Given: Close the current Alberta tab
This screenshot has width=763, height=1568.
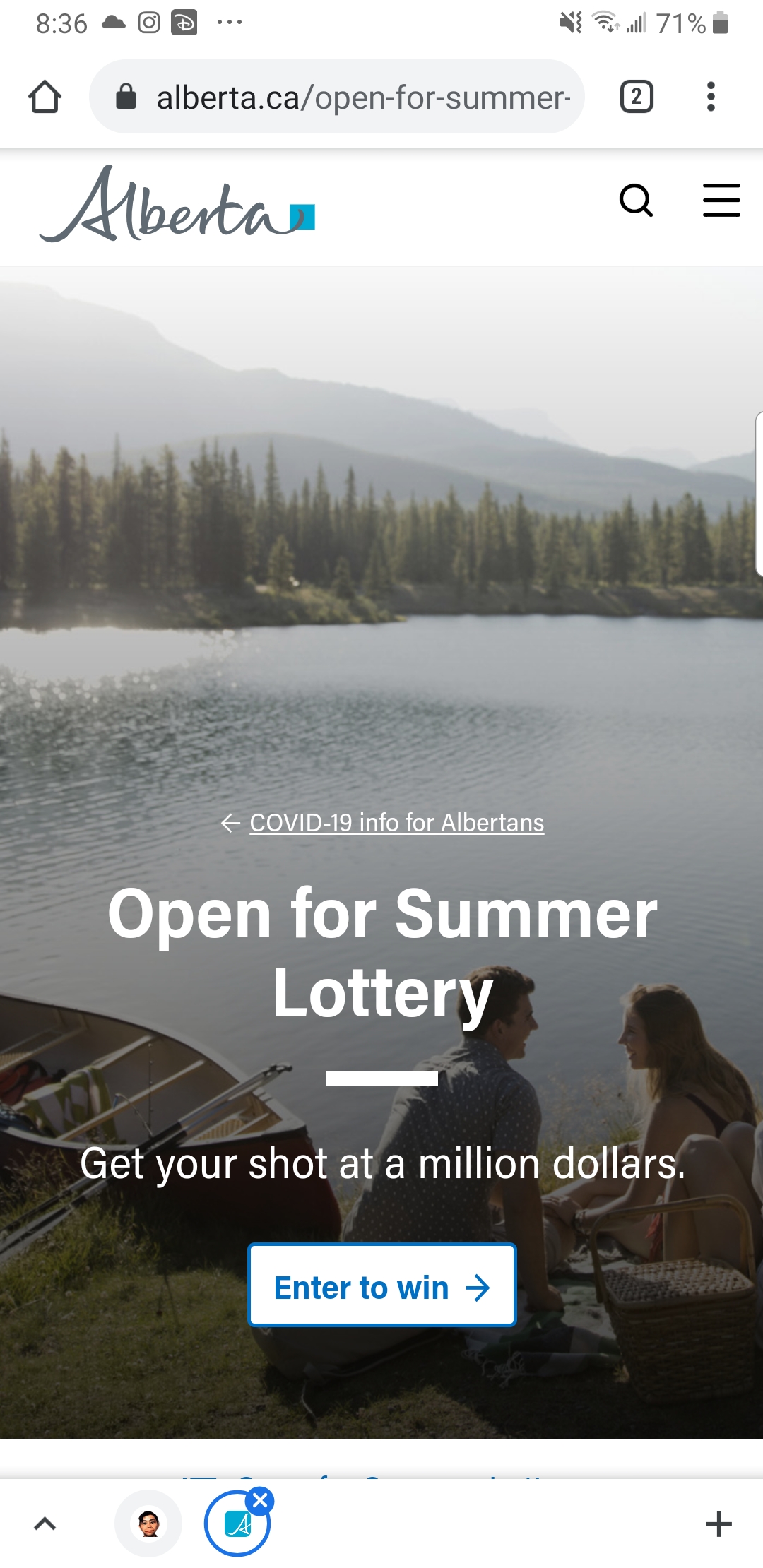Looking at the screenshot, I should point(261,1501).
